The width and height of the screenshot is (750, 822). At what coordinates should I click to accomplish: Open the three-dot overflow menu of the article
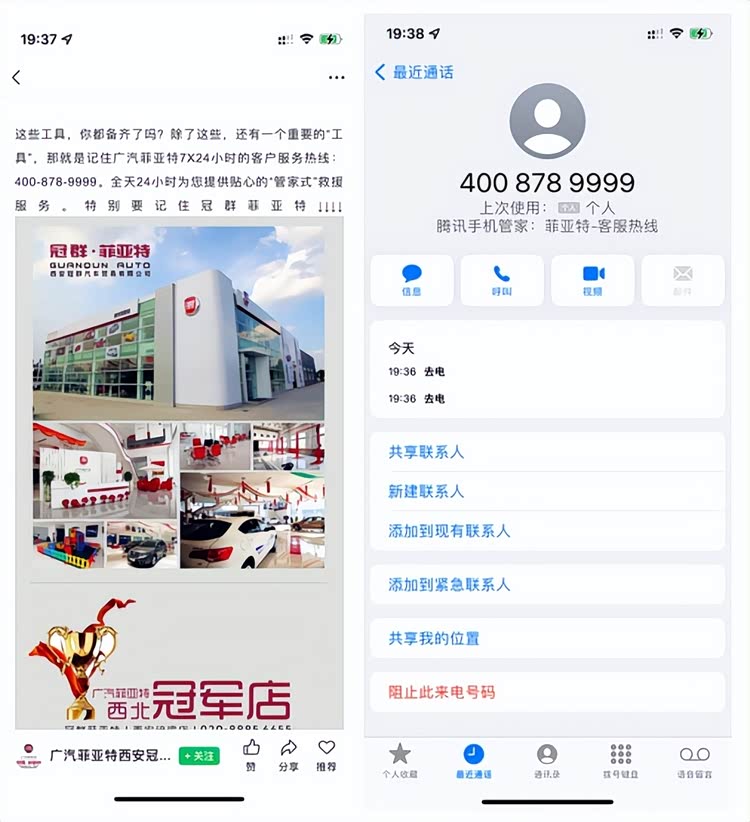point(336,77)
